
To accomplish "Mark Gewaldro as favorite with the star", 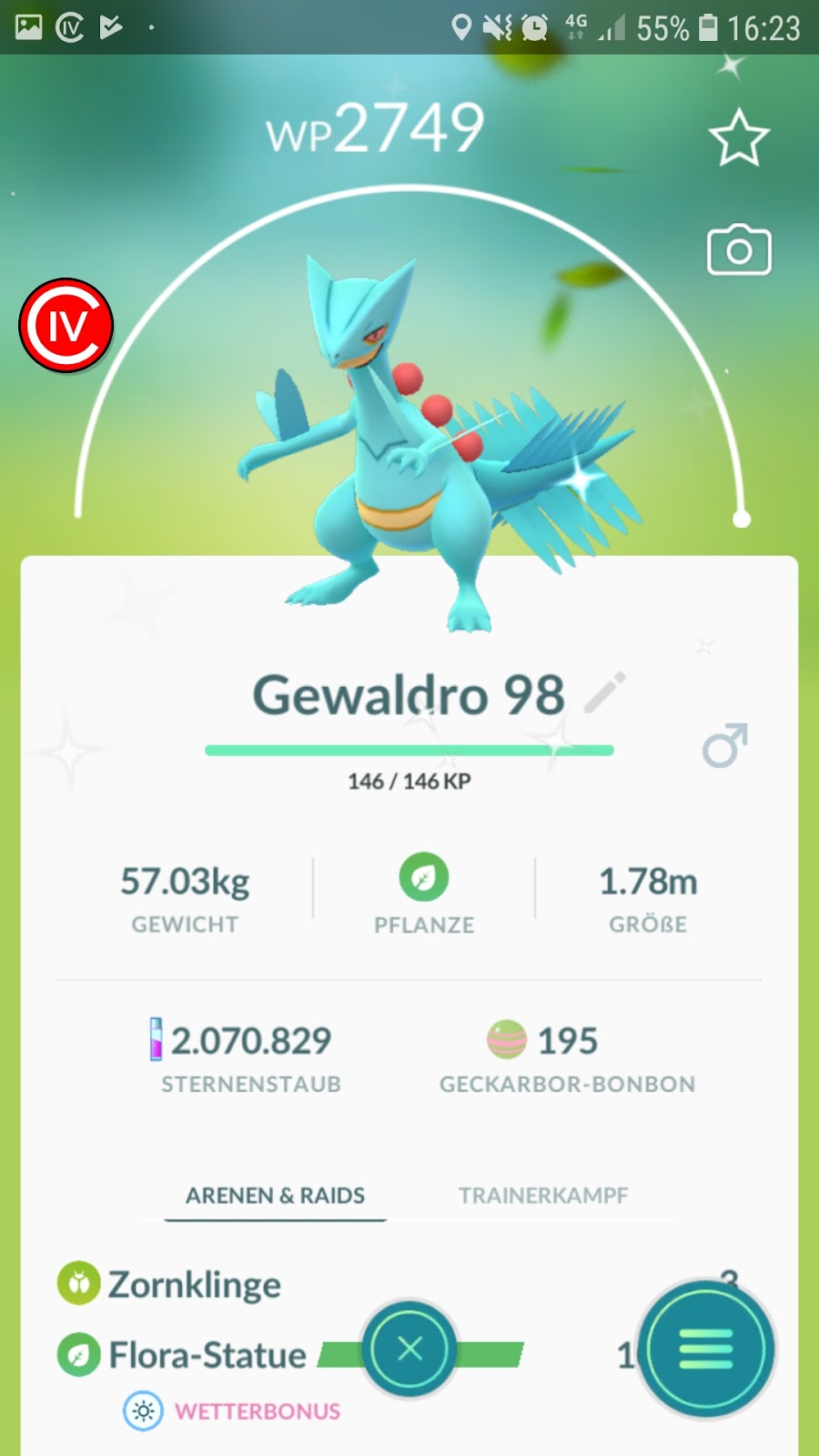I will coord(738,138).
